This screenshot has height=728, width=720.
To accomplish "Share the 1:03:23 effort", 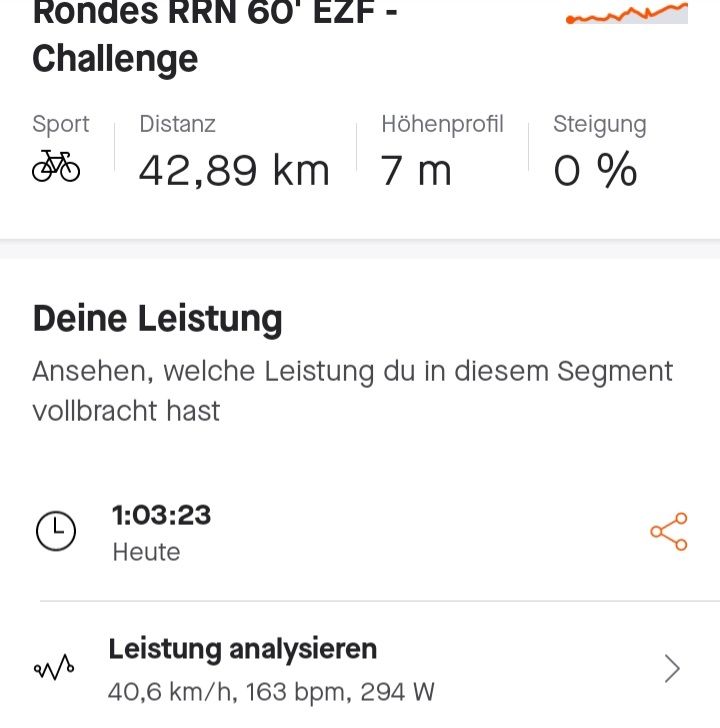I will 668,531.
